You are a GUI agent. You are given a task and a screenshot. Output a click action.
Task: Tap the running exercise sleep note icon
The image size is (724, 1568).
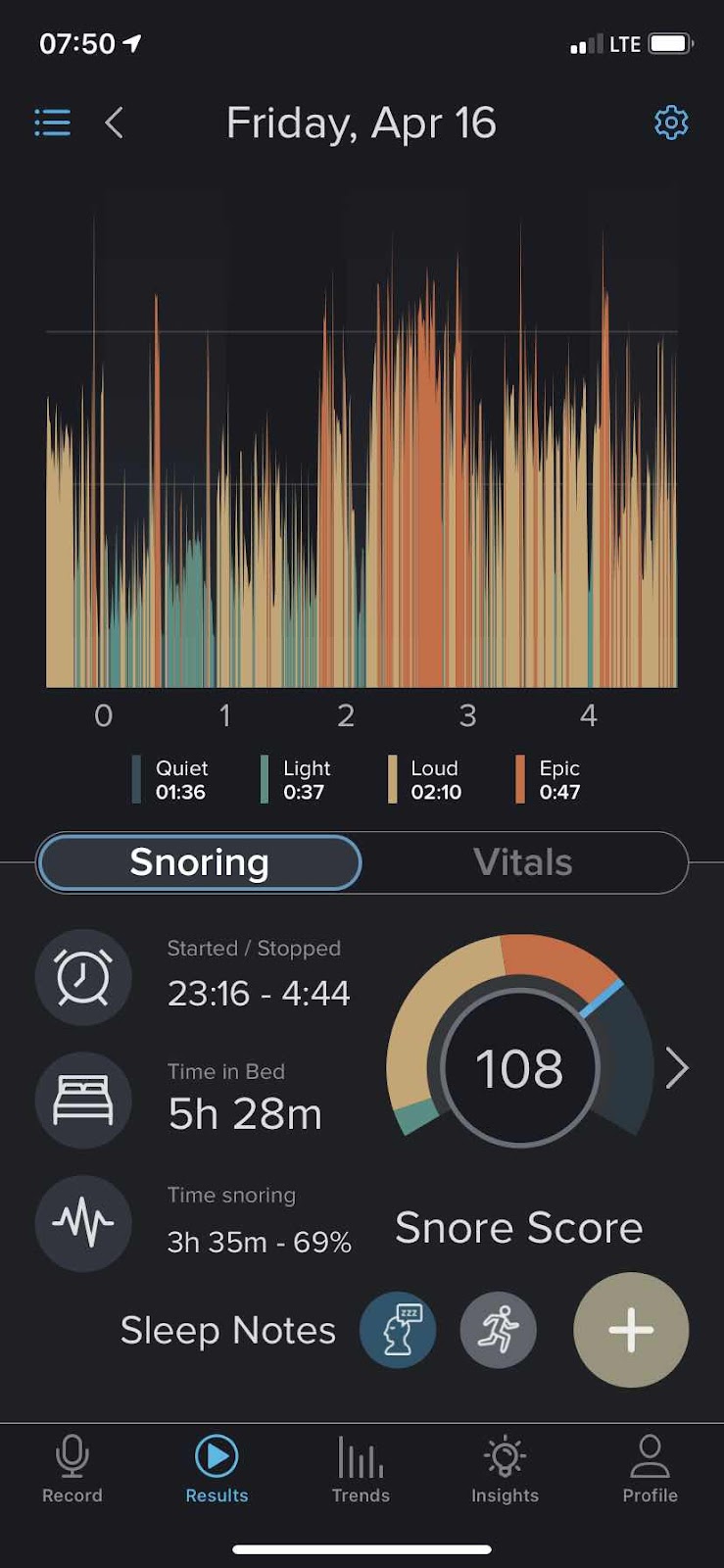point(499,1330)
